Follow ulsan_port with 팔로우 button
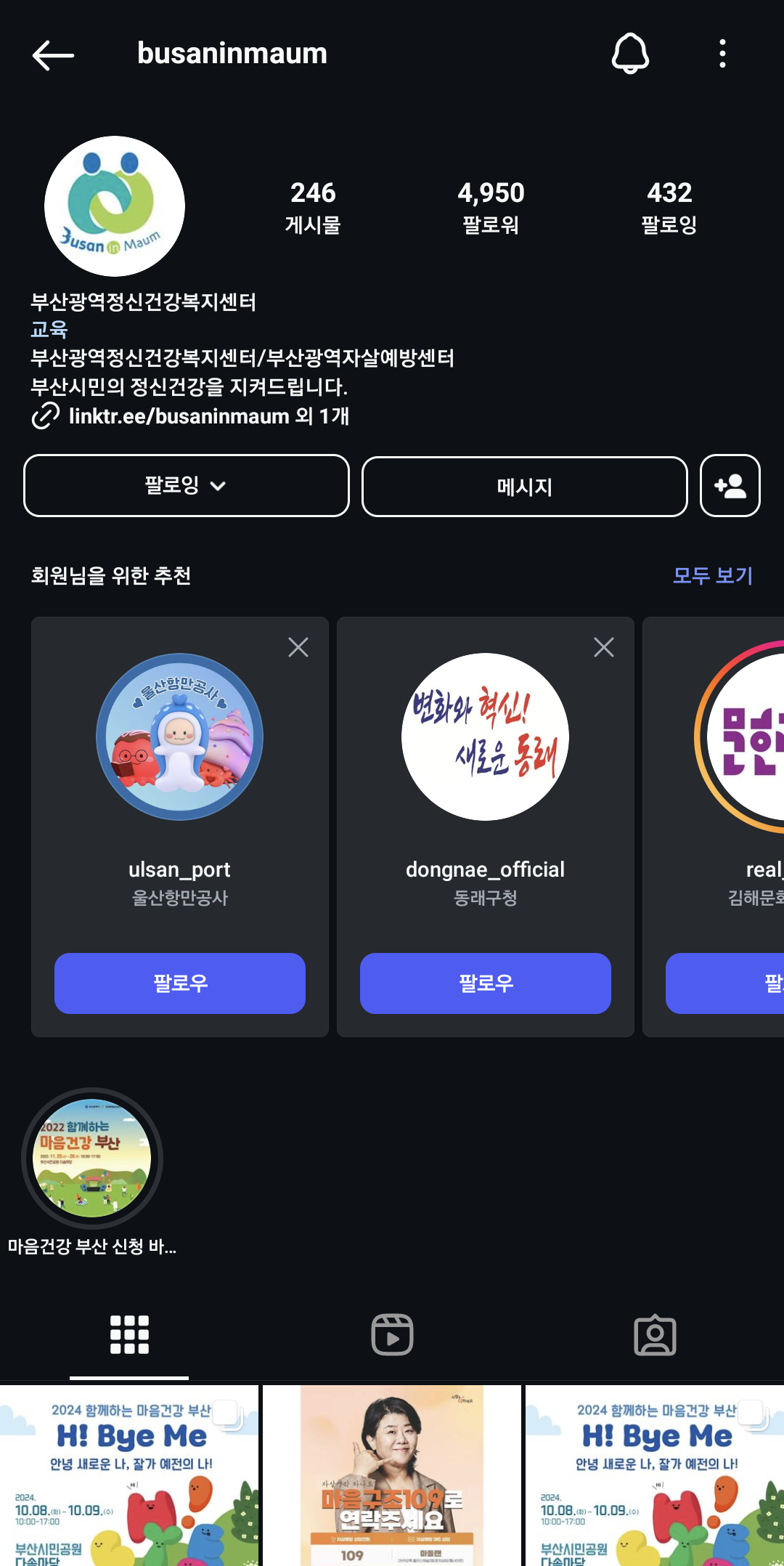Screen dimensions: 784x1566 (x=180, y=983)
